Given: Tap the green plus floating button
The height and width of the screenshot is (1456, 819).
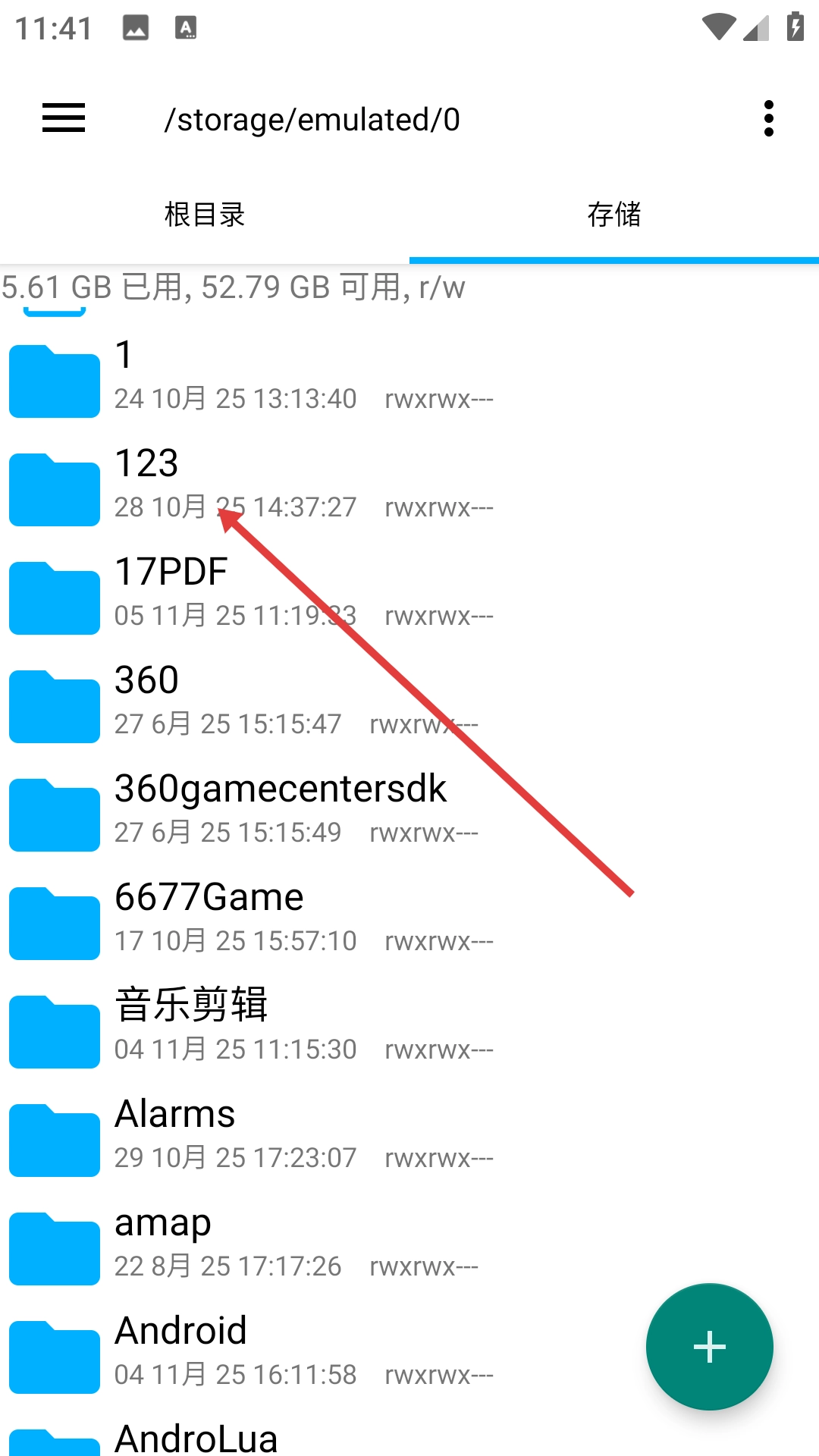Looking at the screenshot, I should [x=709, y=1347].
